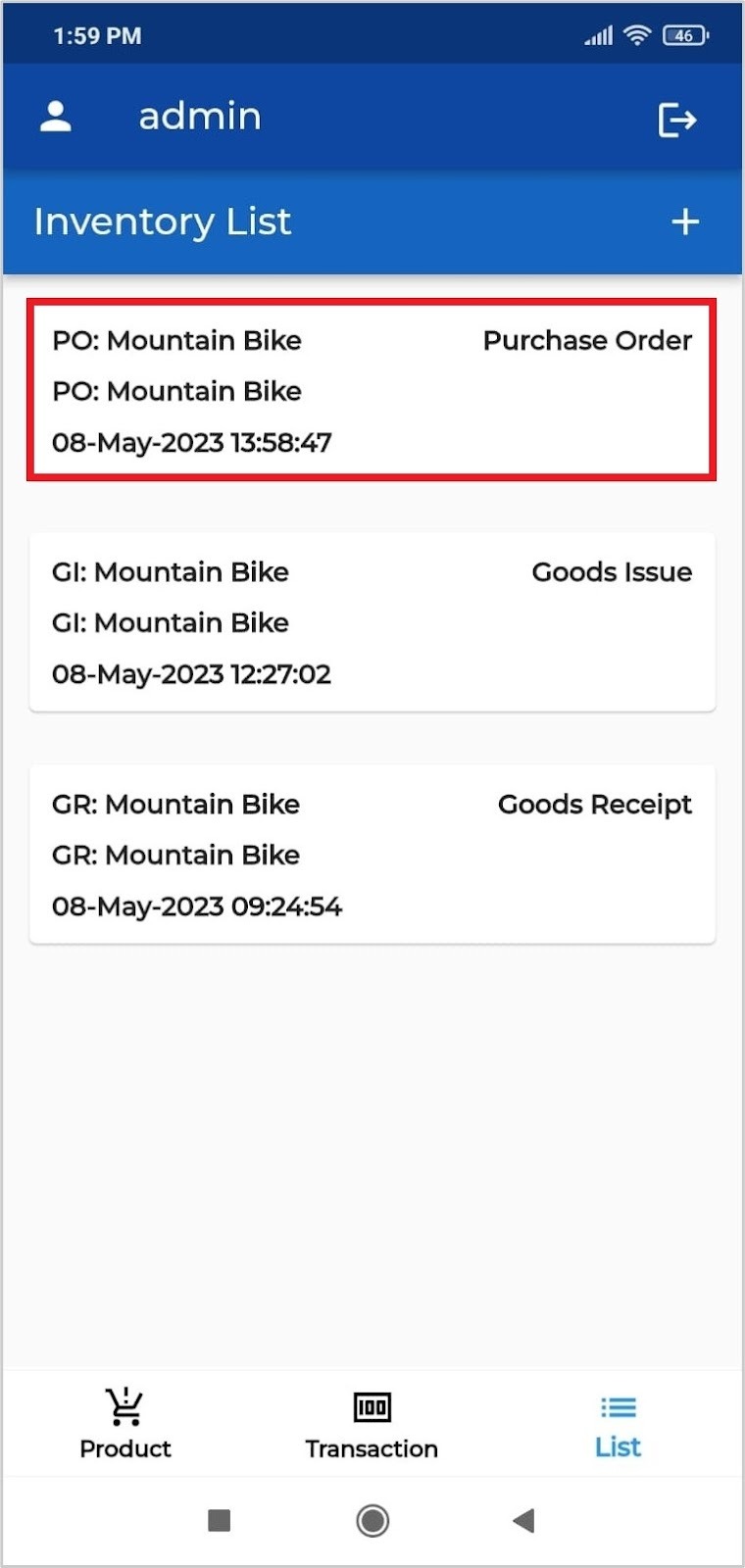745x1568 pixels.
Task: Open the GR: Mountain Bike goods receipt
Action: (x=372, y=854)
